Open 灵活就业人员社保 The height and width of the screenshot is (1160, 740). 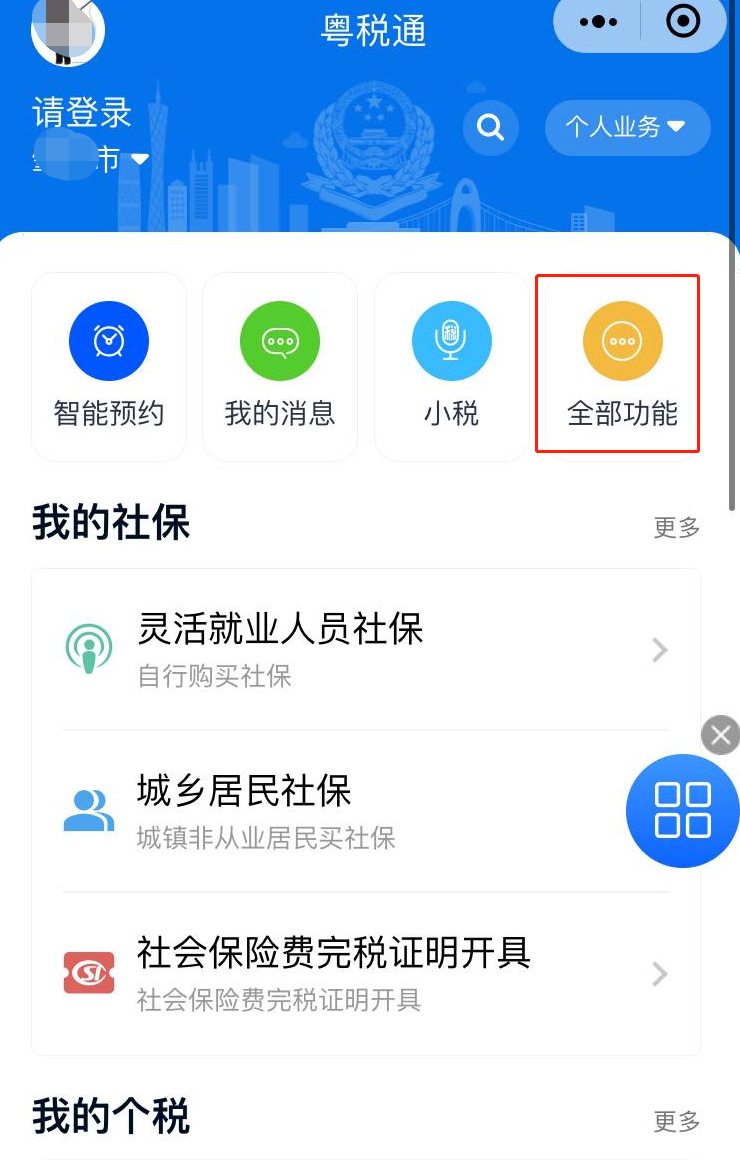(366, 649)
